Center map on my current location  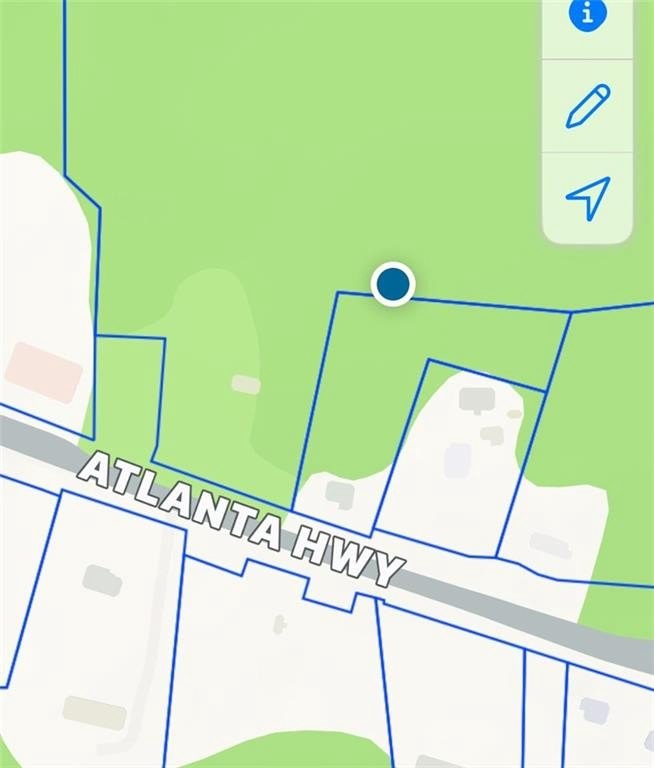coord(588,198)
